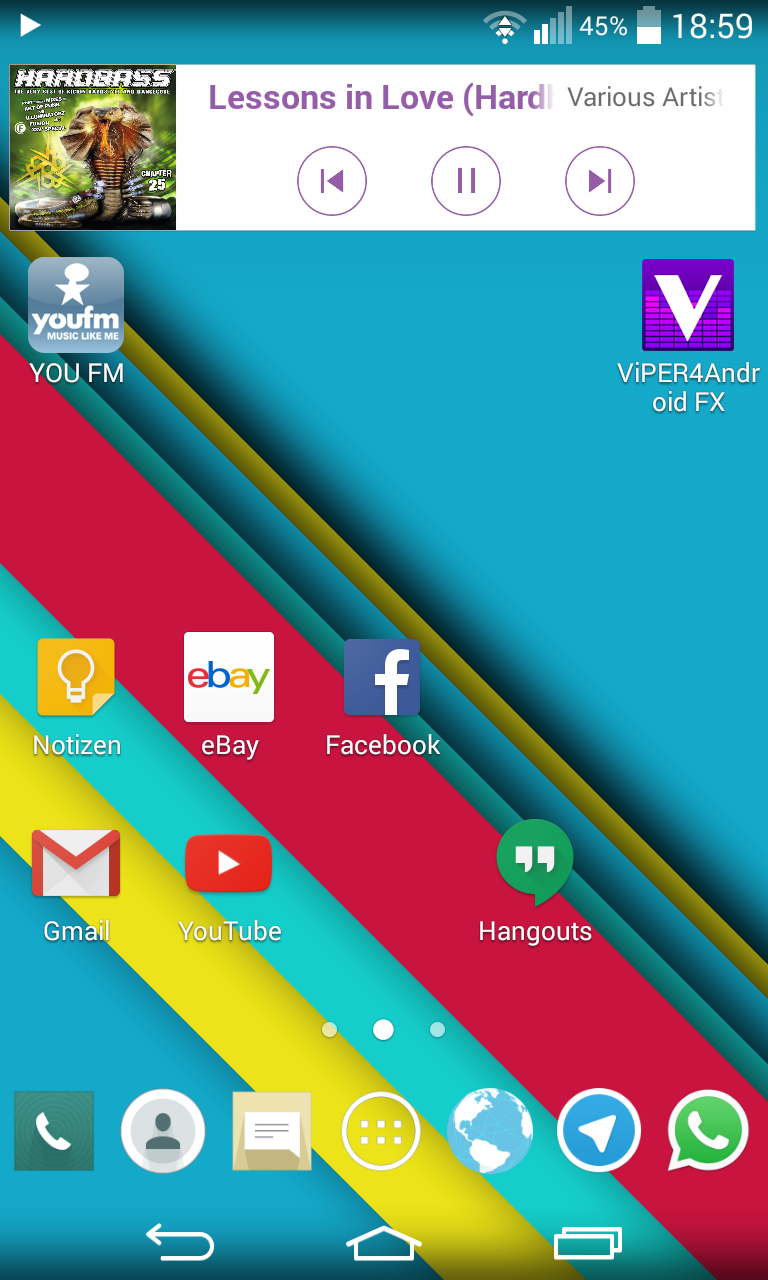768x1280 pixels.
Task: Launch YouTube
Action: (x=229, y=864)
